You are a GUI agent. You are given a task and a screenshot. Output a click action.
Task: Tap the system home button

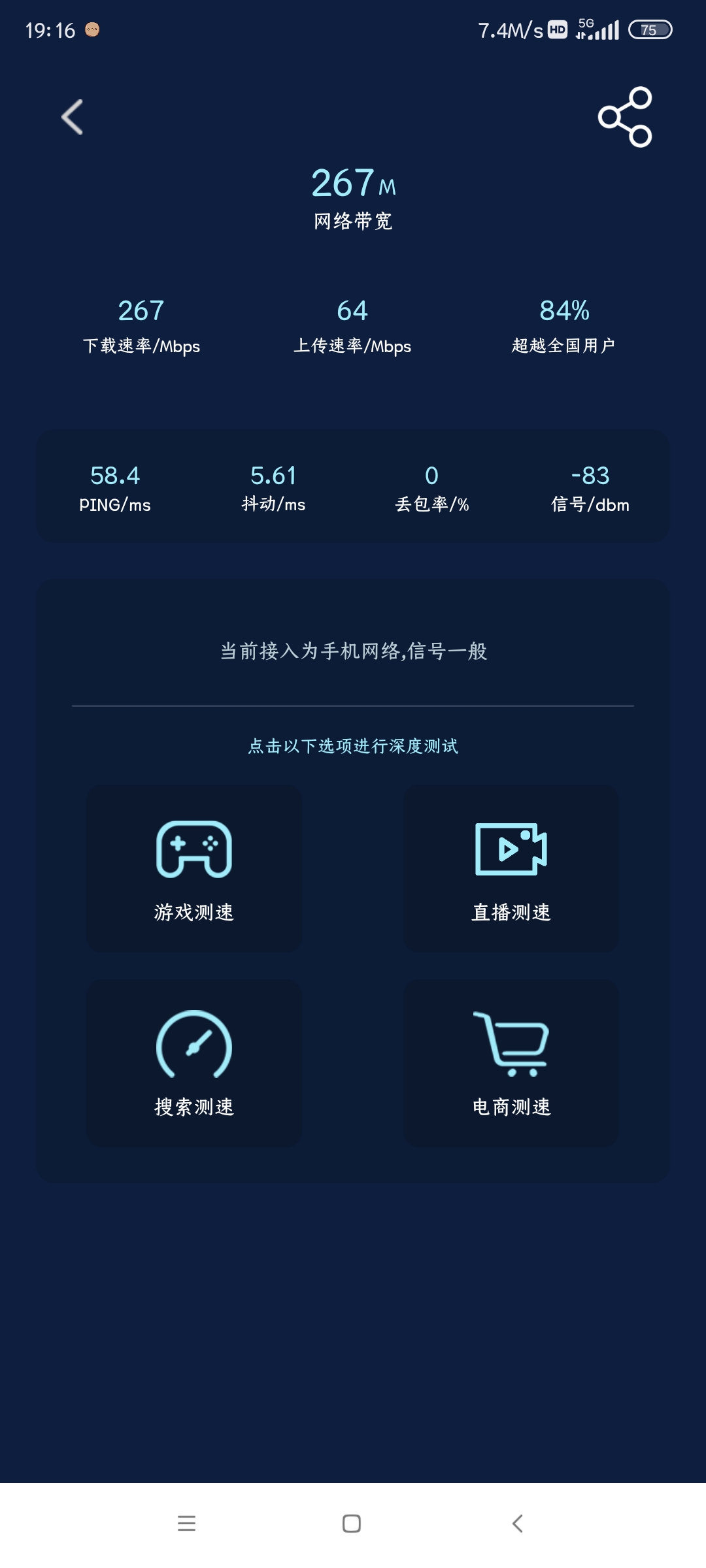352,1524
